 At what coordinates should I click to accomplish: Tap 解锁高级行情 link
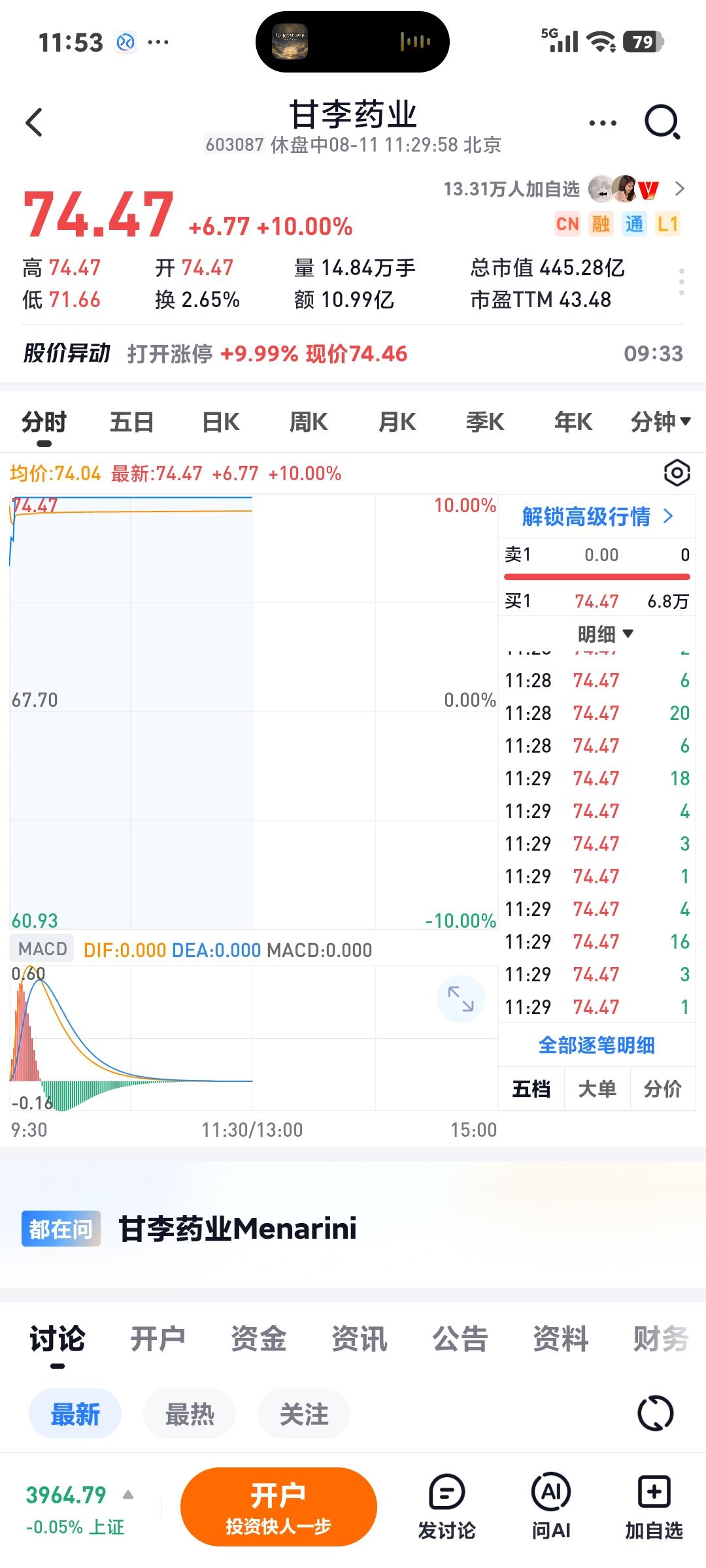pyautogui.click(x=597, y=517)
